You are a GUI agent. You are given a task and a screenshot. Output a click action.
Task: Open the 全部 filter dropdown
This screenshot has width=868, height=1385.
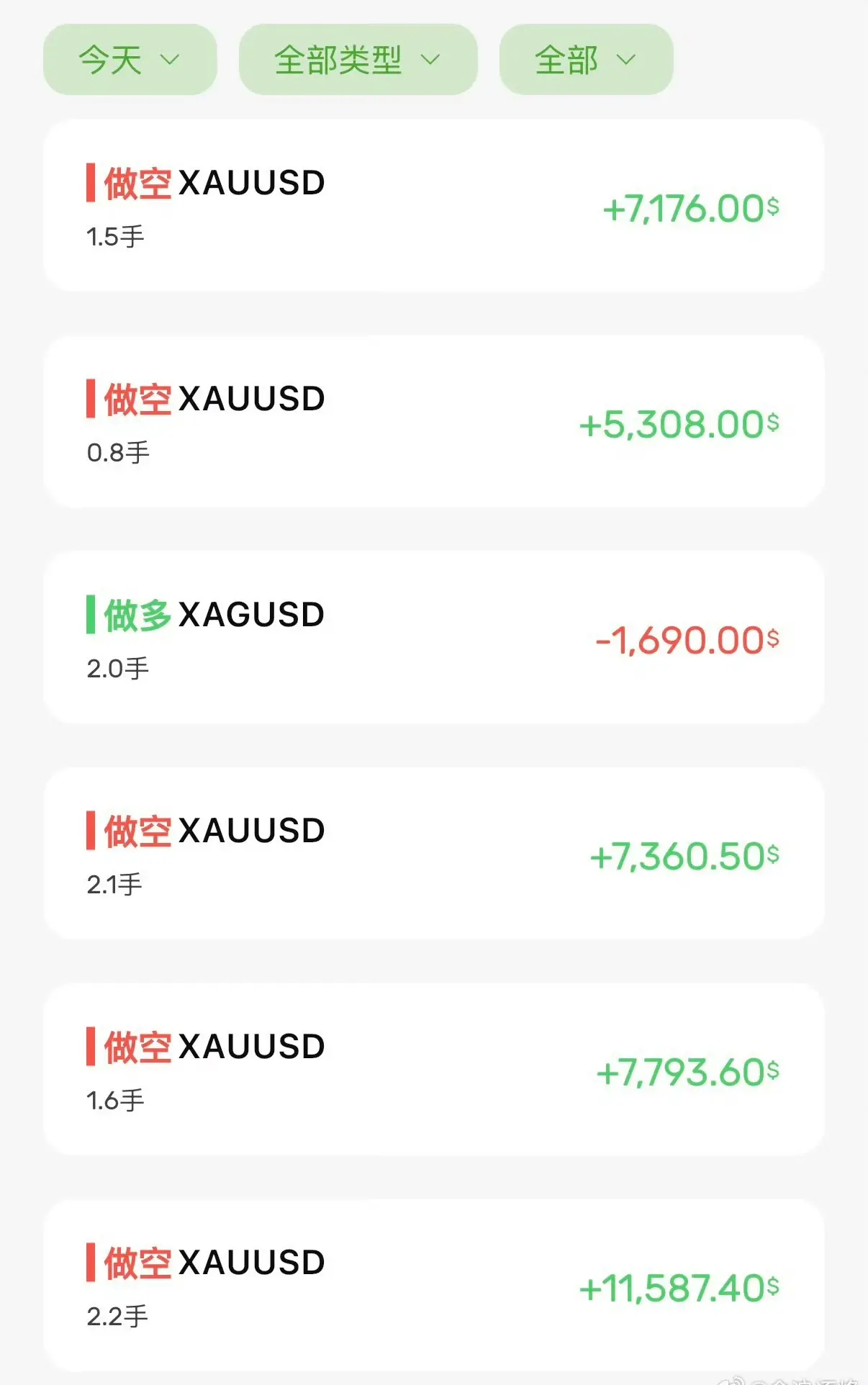tap(586, 60)
